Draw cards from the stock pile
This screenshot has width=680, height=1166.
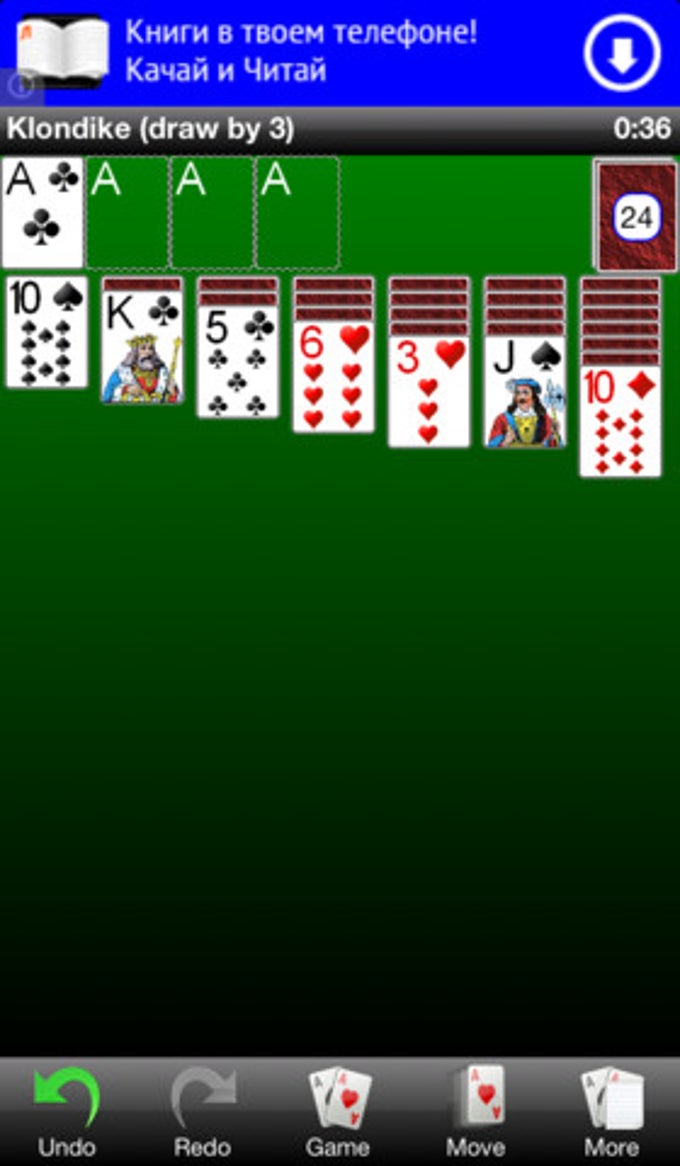point(634,216)
